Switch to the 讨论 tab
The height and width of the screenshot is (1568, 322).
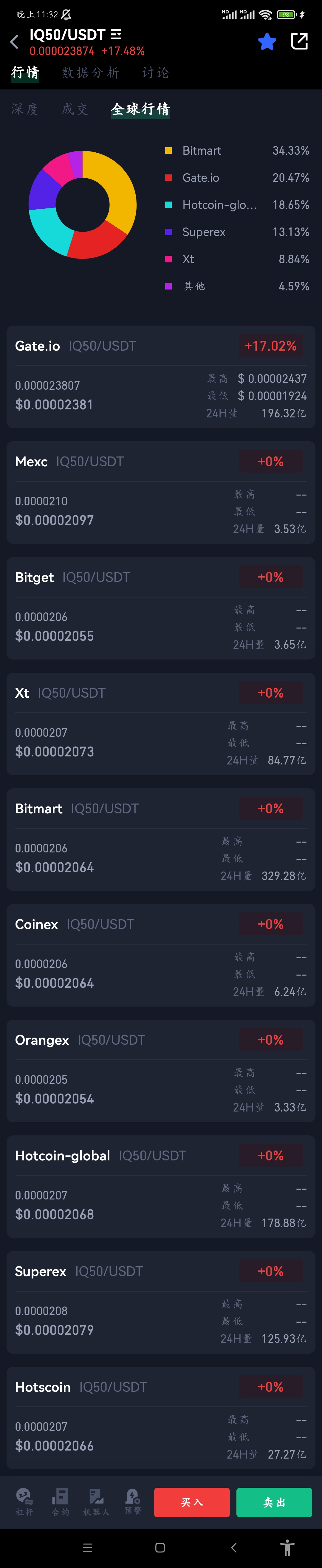[x=156, y=72]
